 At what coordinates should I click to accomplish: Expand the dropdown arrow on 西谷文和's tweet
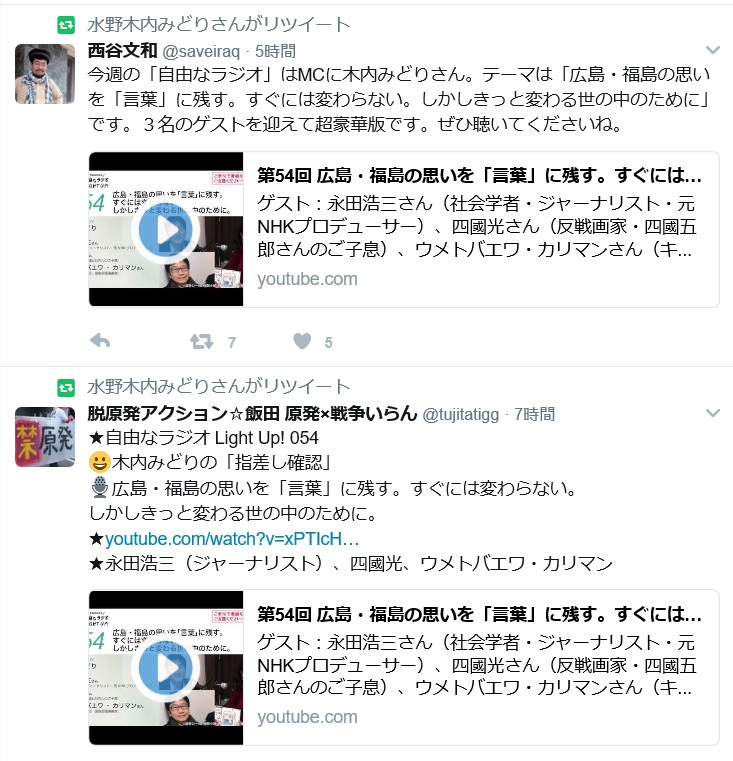point(712,50)
